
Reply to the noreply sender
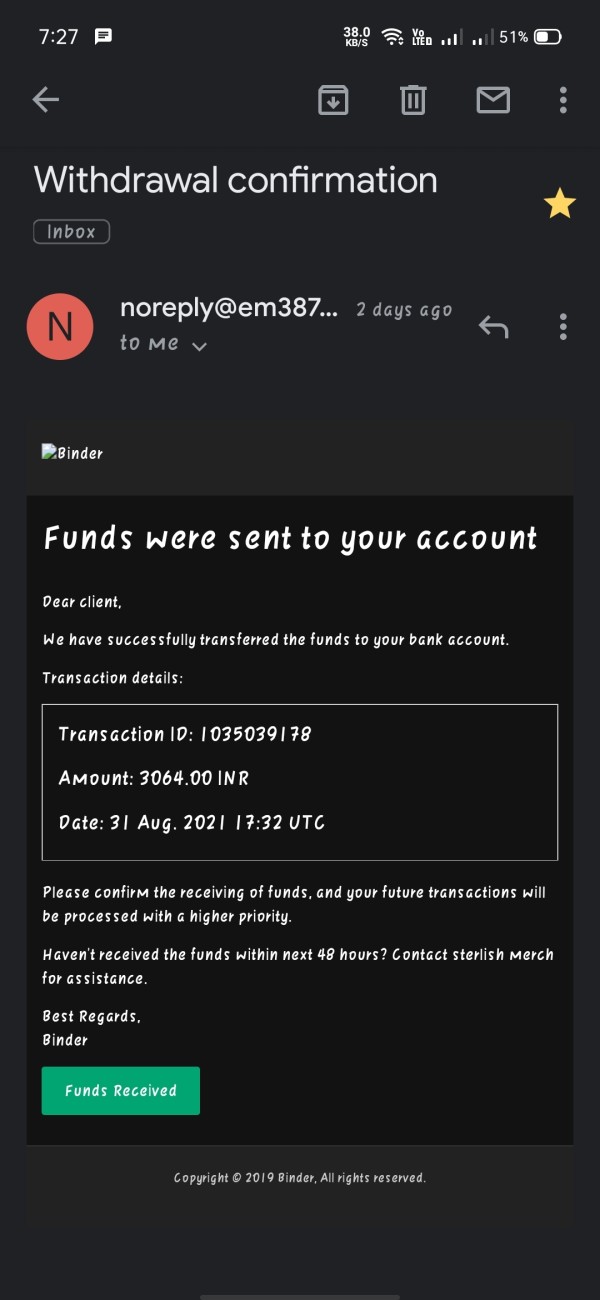coord(494,326)
